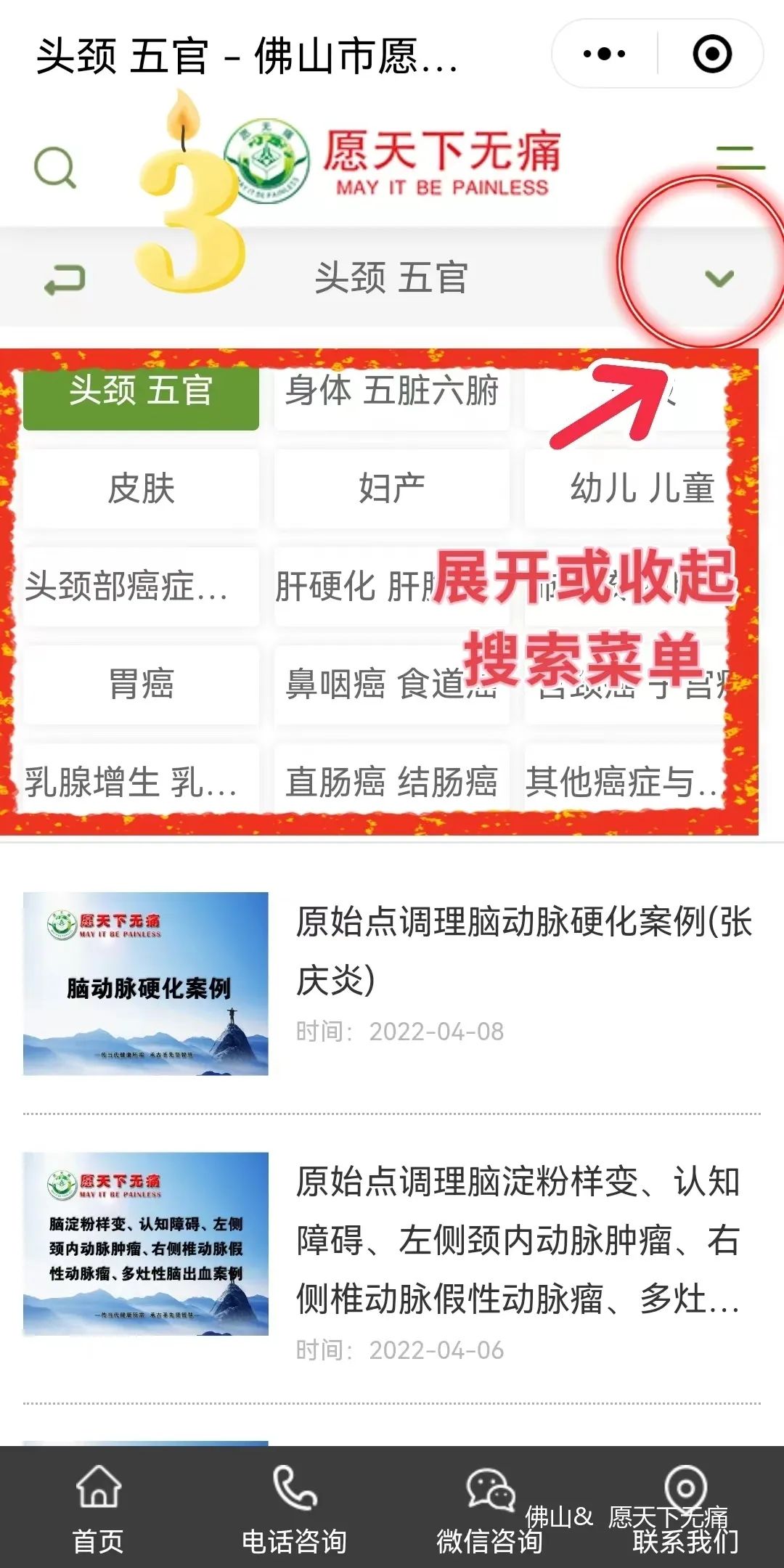Go back using the return arrow
Screen dimensions: 784x1568
[65, 279]
